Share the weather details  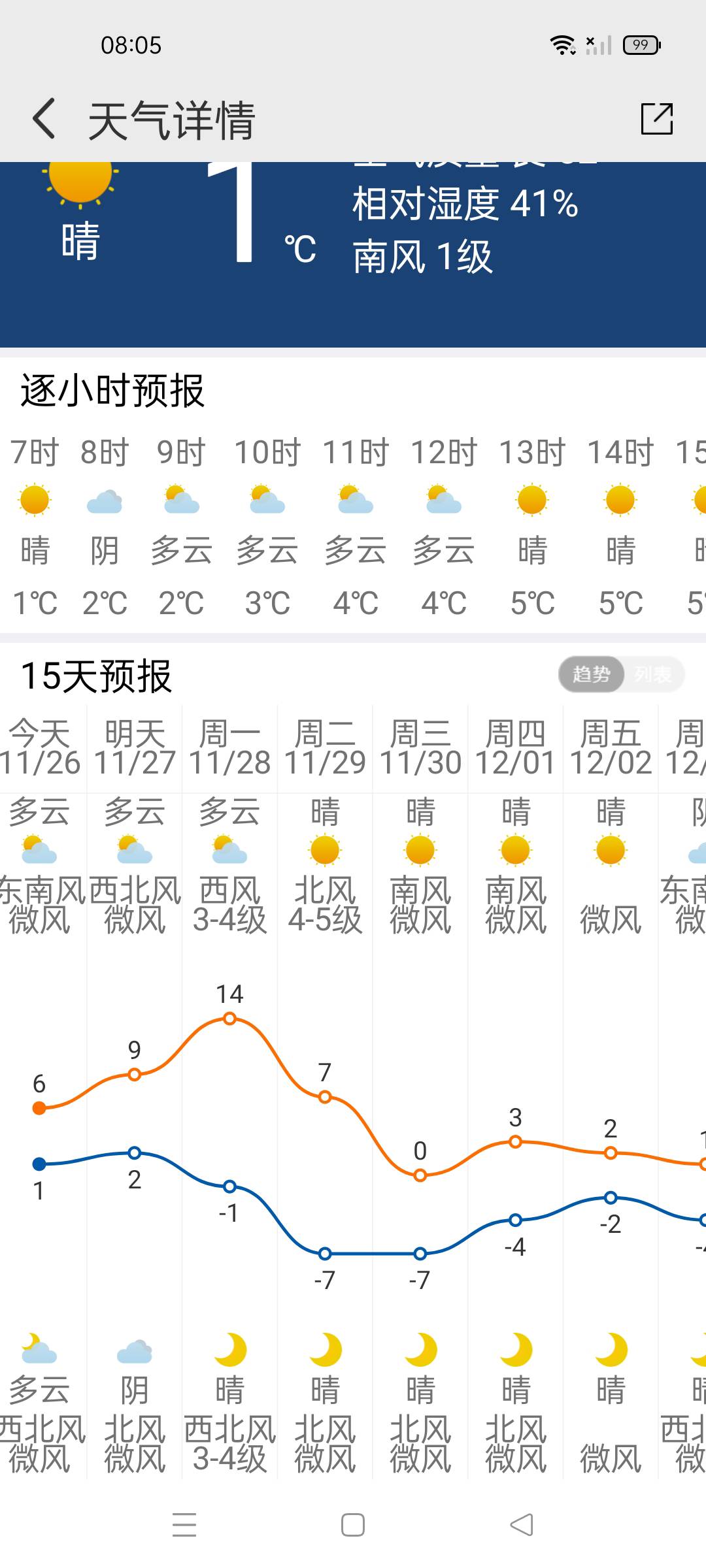[x=656, y=119]
